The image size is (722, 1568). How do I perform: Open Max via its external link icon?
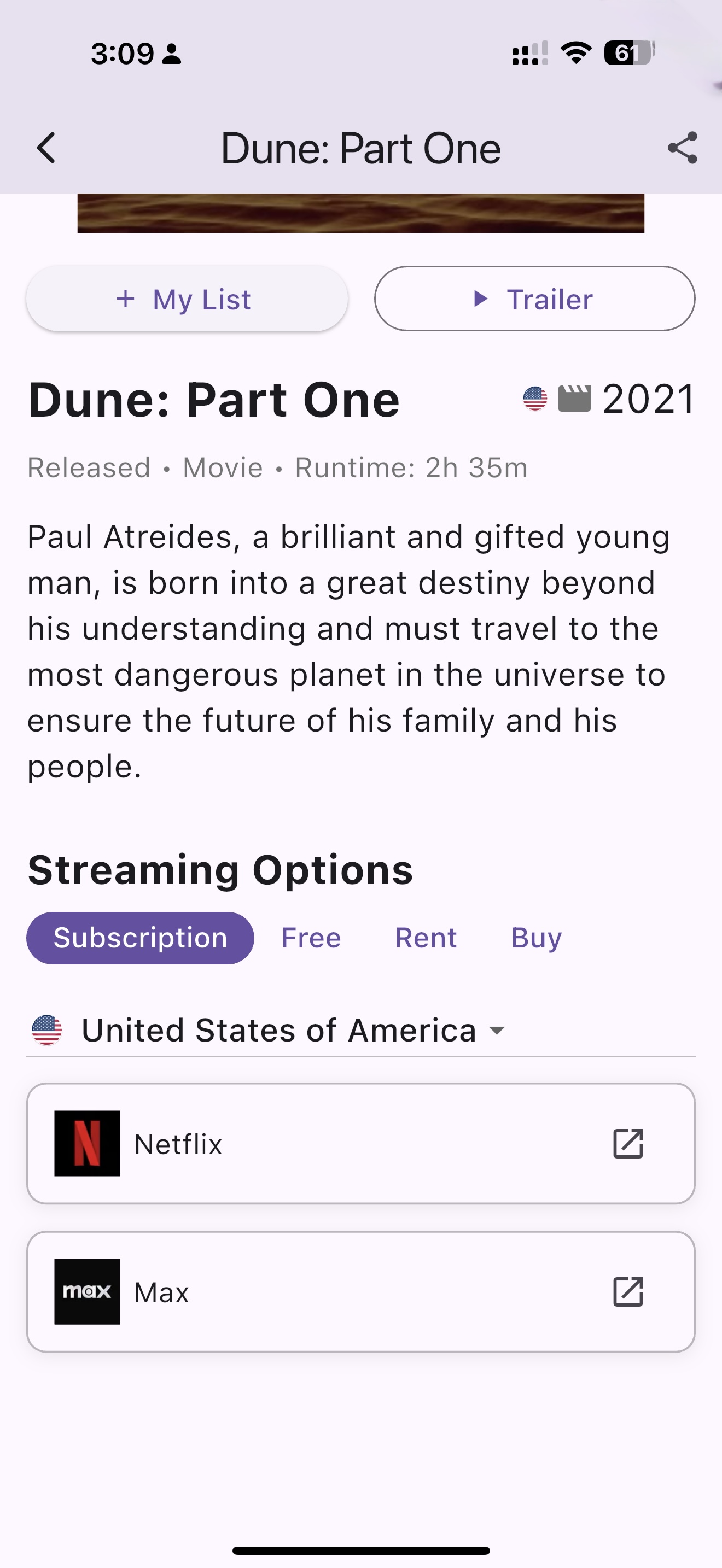pos(629,1293)
